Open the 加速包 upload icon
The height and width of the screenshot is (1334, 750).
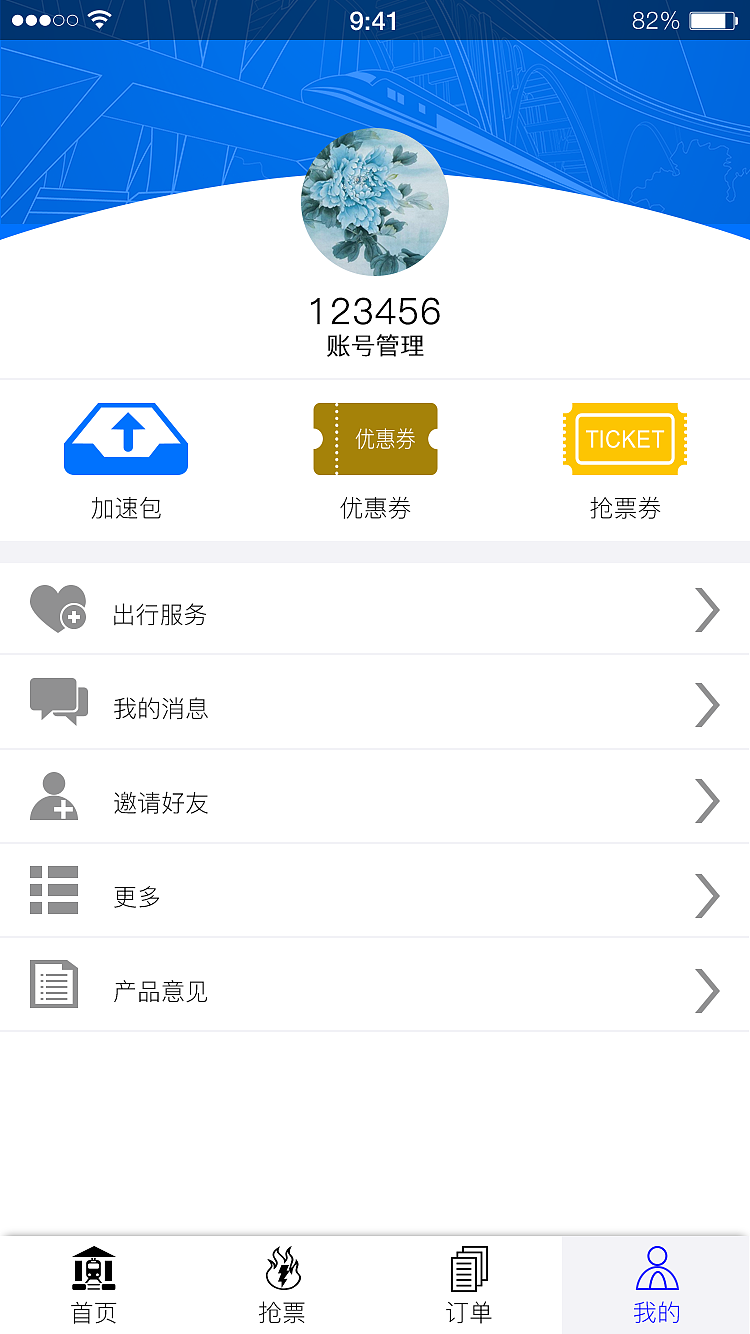click(126, 438)
